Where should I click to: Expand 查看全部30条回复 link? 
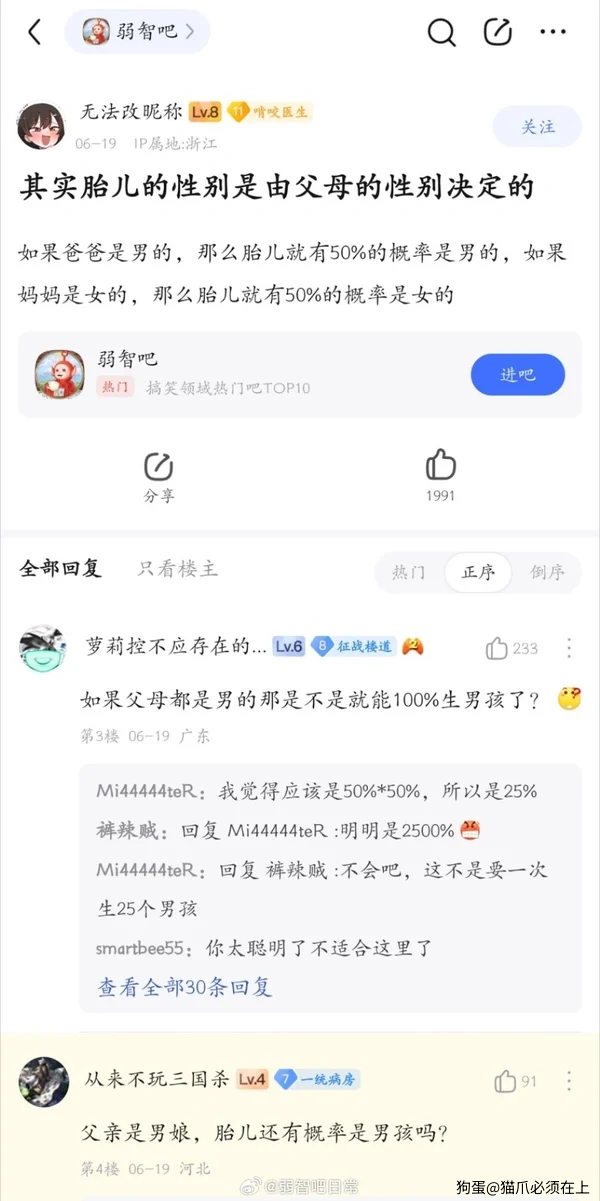point(185,987)
